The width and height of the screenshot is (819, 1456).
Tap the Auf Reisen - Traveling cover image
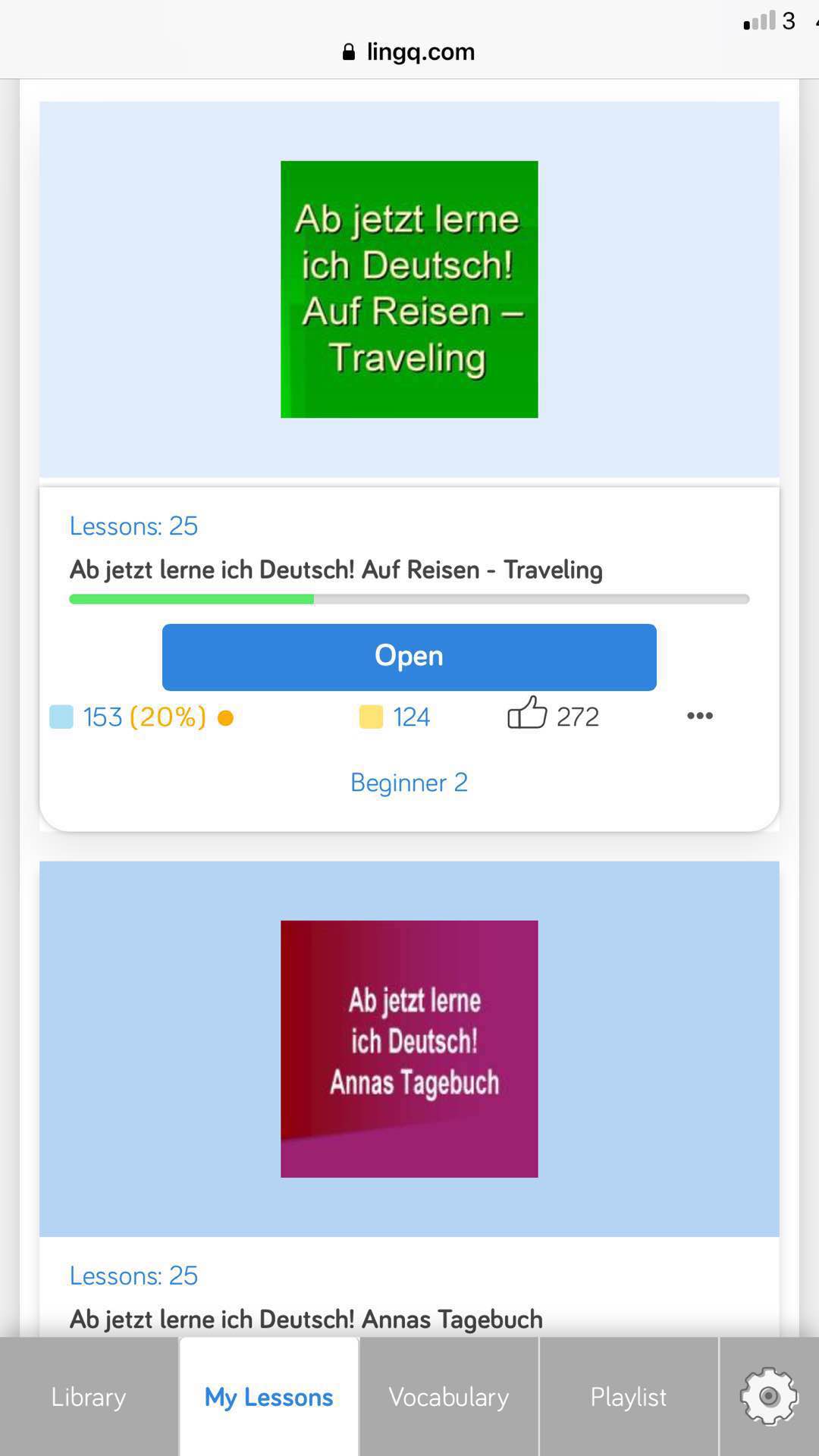[x=409, y=289]
